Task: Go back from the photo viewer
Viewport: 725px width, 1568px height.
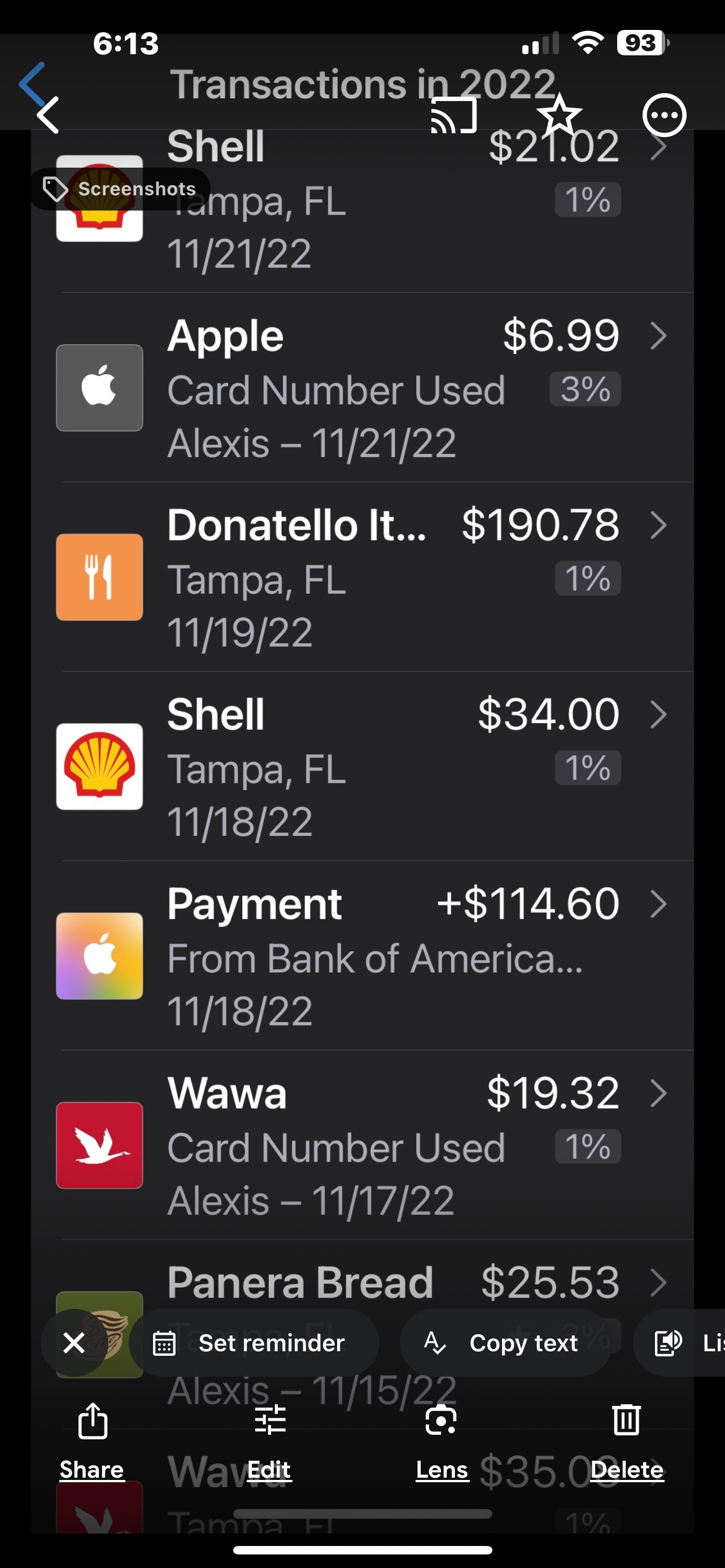Action: pos(47,115)
